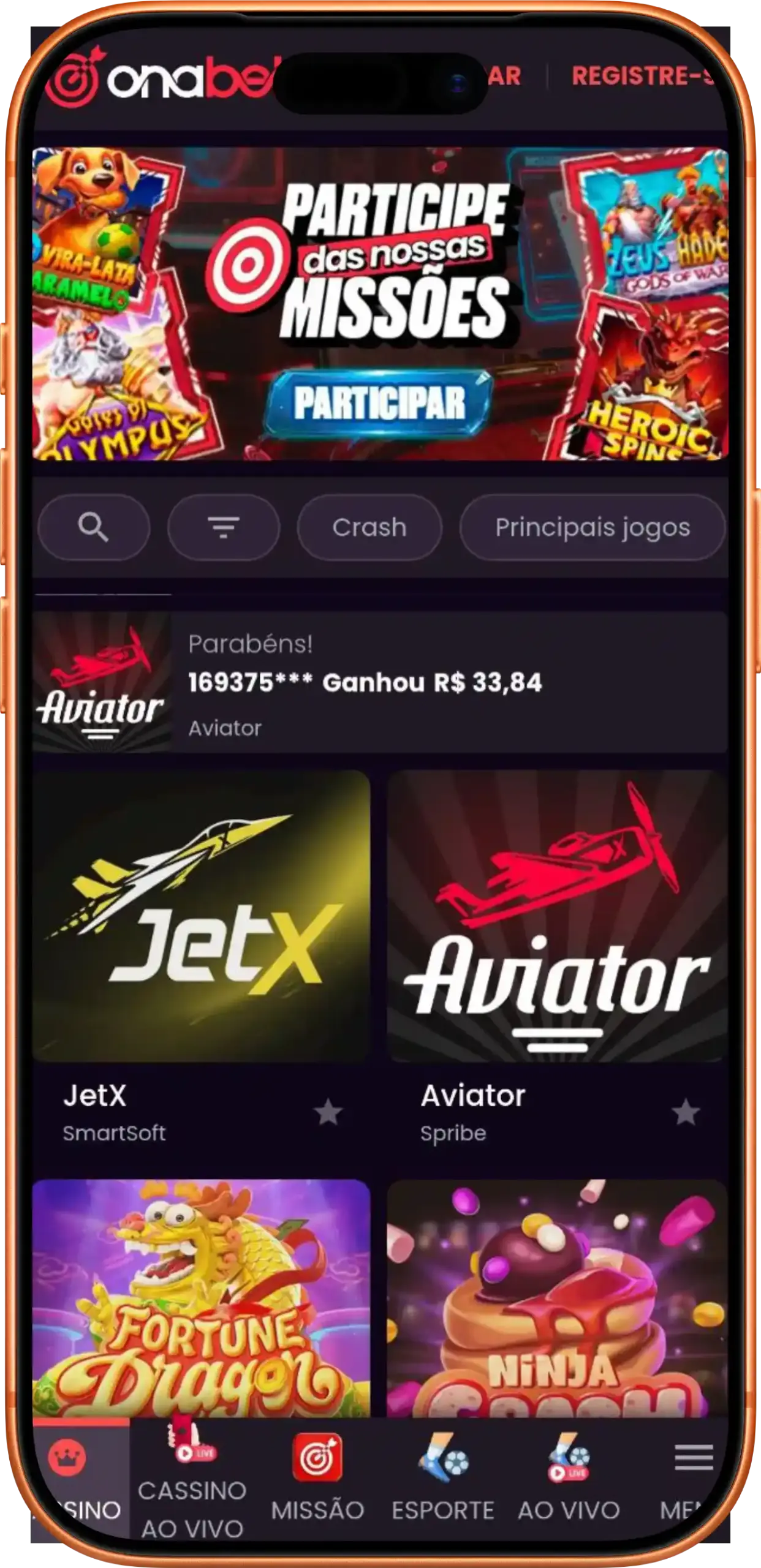Image resolution: width=761 pixels, height=1568 pixels.
Task: Open the game filter options
Action: click(224, 527)
